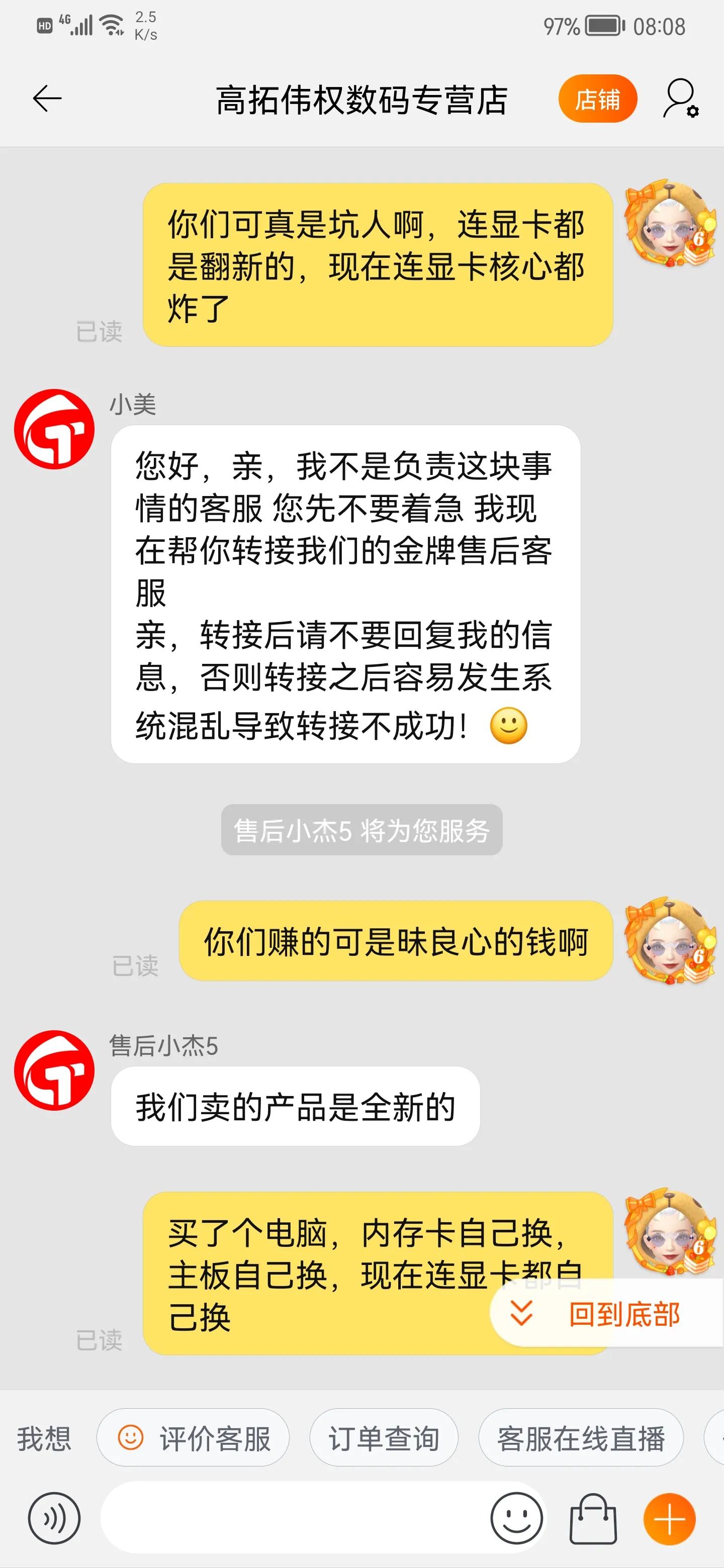Tap the 售后小杰5 将为您服务 transfer notice
The image size is (724, 1568).
click(x=361, y=831)
